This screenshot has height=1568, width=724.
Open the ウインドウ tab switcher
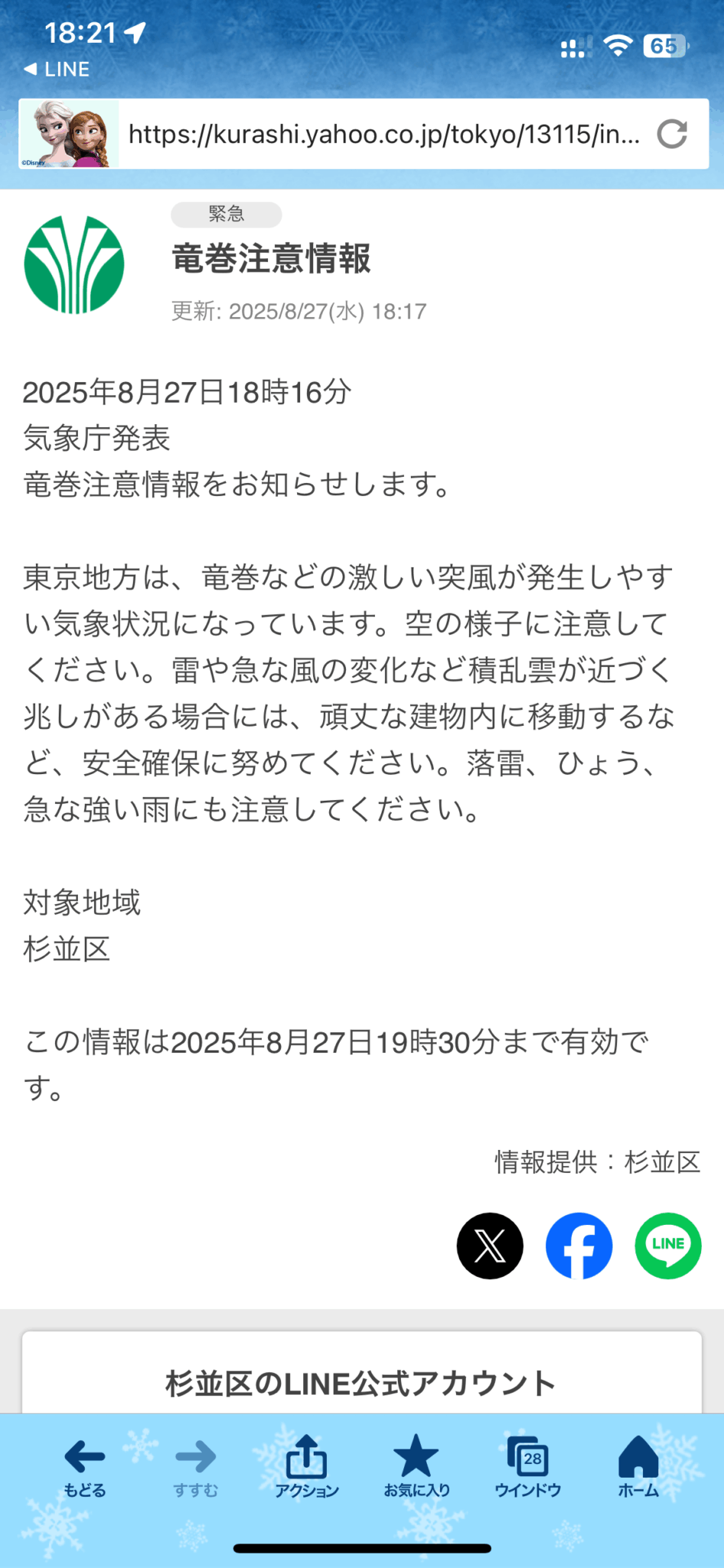[x=528, y=1467]
